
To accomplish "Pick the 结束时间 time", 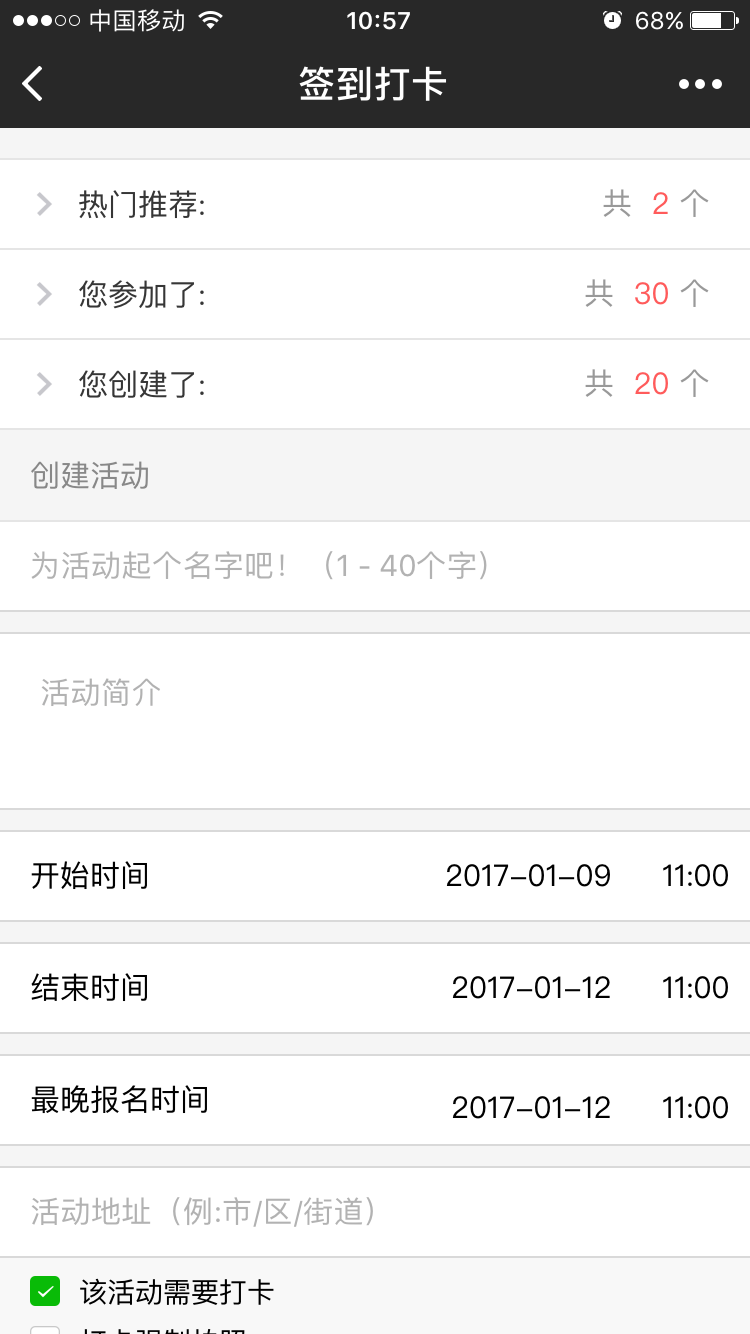I will (695, 988).
